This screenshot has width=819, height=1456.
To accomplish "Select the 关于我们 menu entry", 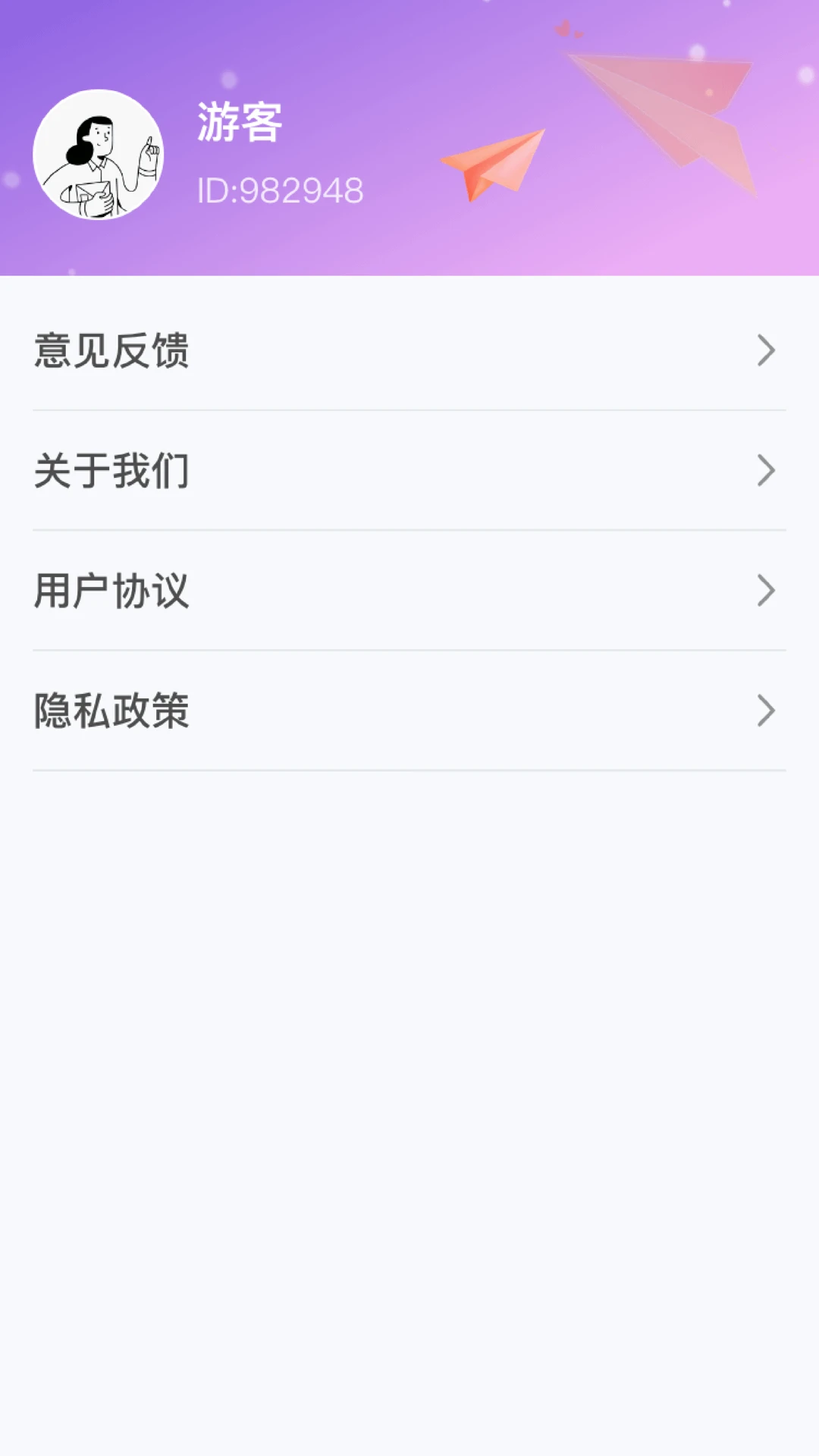I will click(110, 470).
